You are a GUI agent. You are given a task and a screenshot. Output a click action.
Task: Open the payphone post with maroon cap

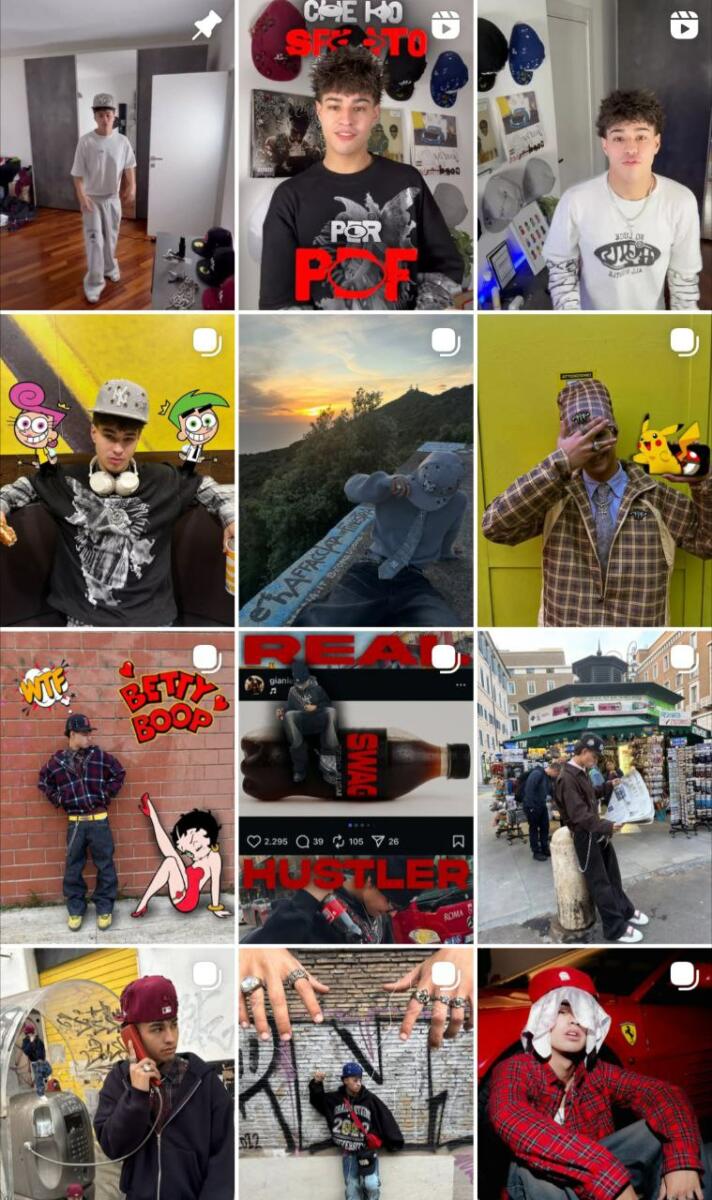pyautogui.click(x=117, y=1075)
